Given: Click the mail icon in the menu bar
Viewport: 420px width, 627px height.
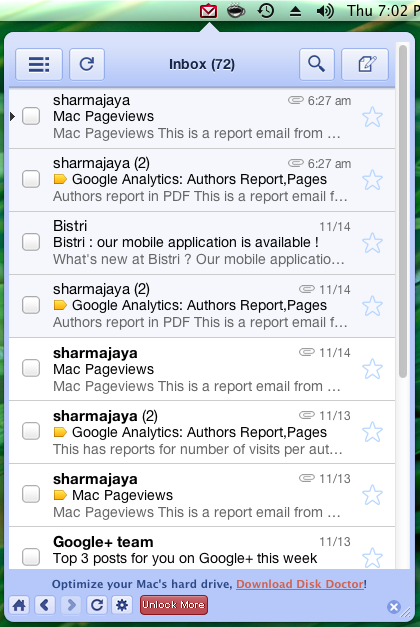Looking at the screenshot, I should [208, 11].
